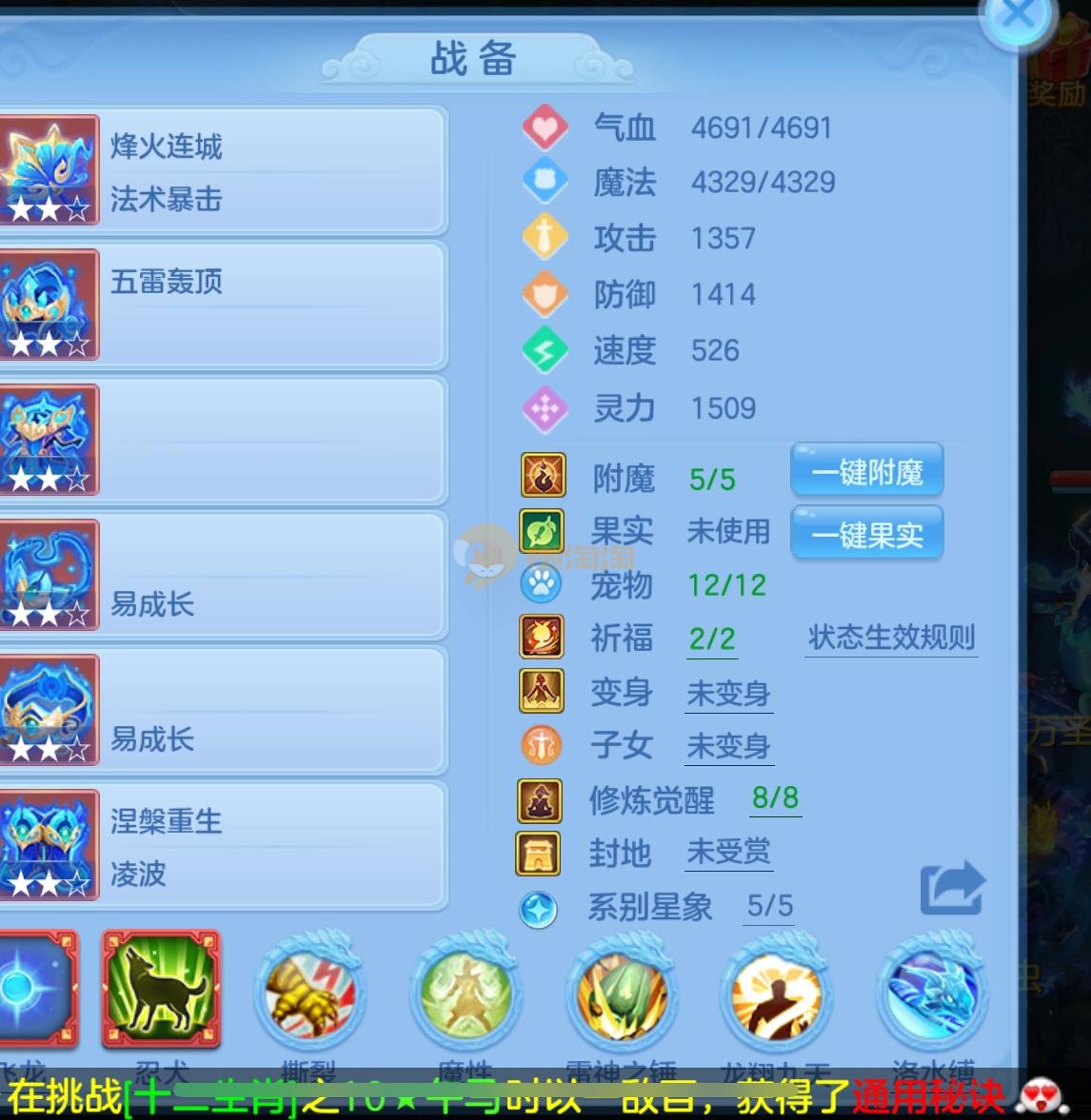Select the 雷神之锤 skill icon
This screenshot has height=1120, width=1091.
[x=621, y=994]
